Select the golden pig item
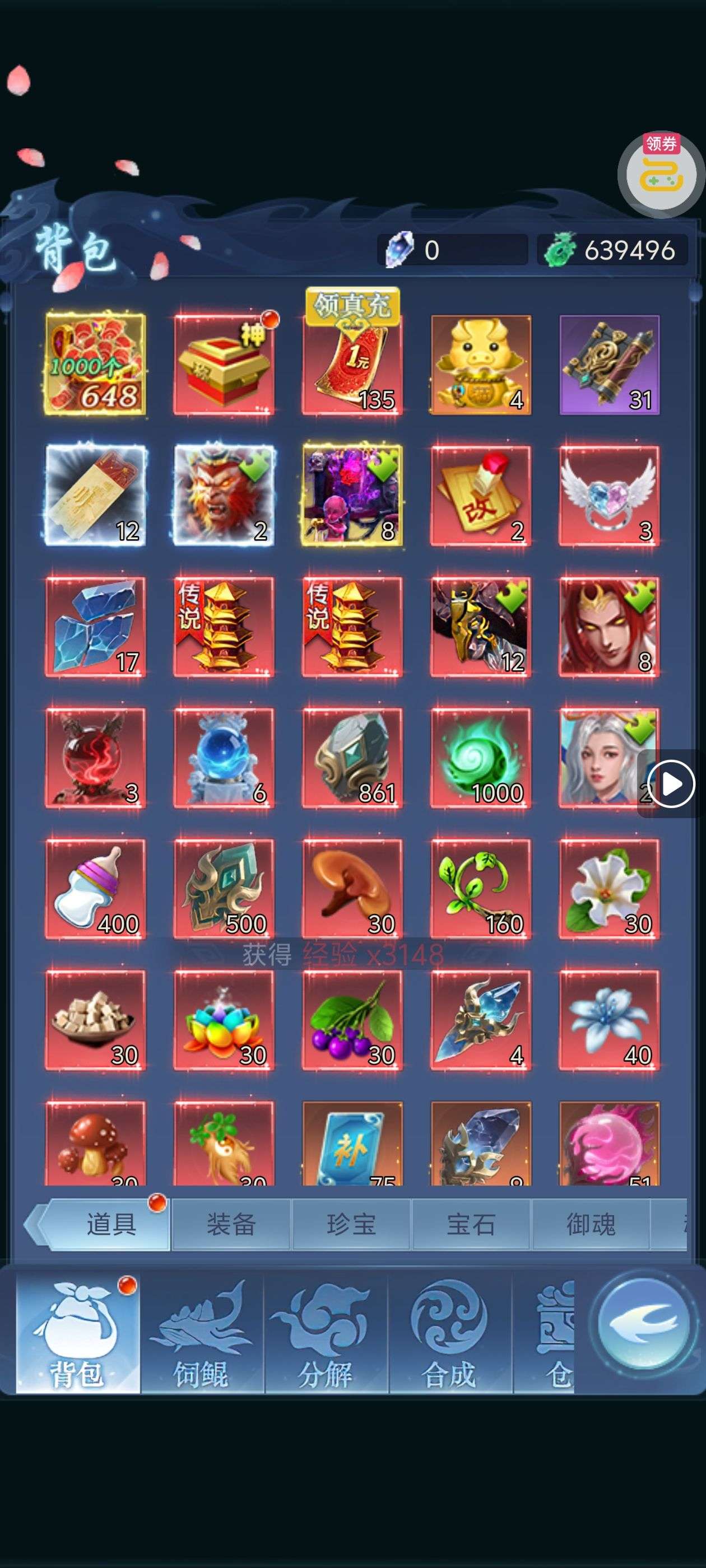The height and width of the screenshot is (1568, 706). pyautogui.click(x=481, y=364)
